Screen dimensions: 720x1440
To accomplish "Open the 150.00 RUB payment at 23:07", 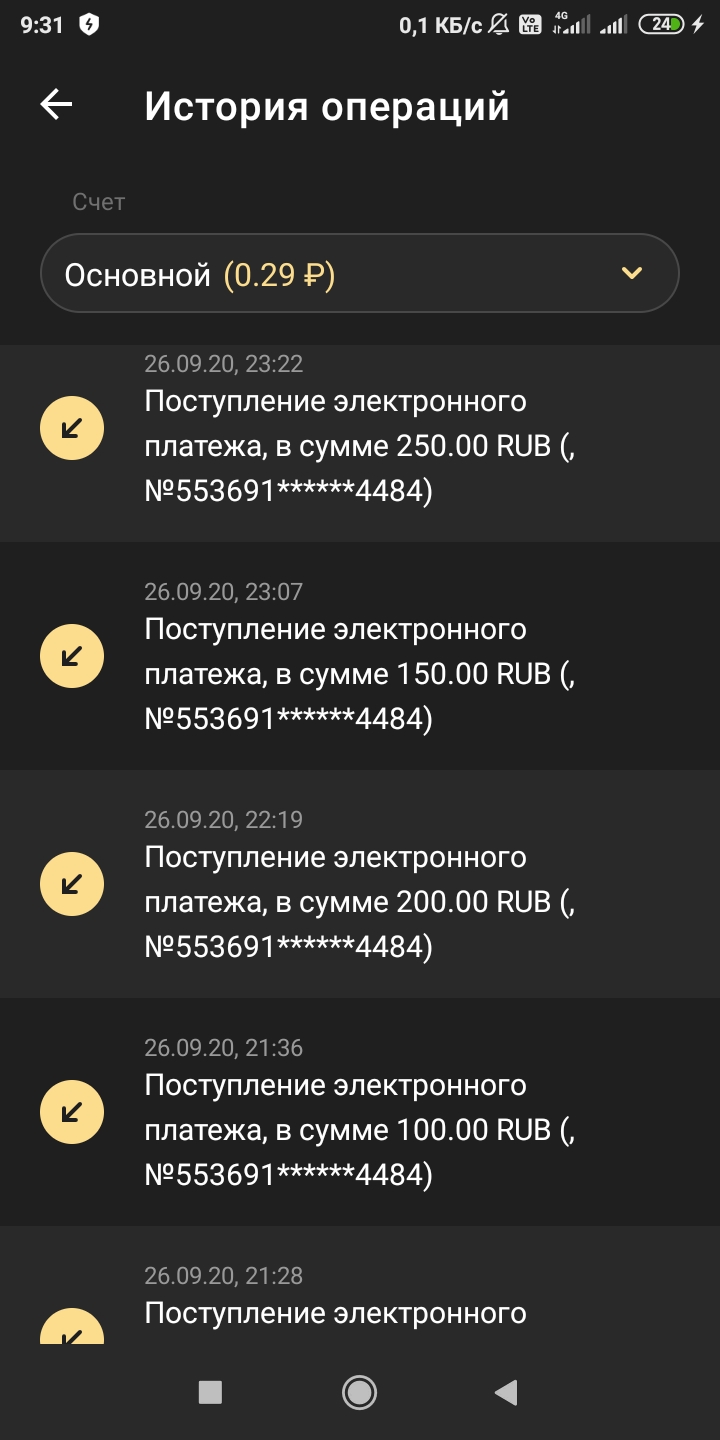I will (360, 656).
